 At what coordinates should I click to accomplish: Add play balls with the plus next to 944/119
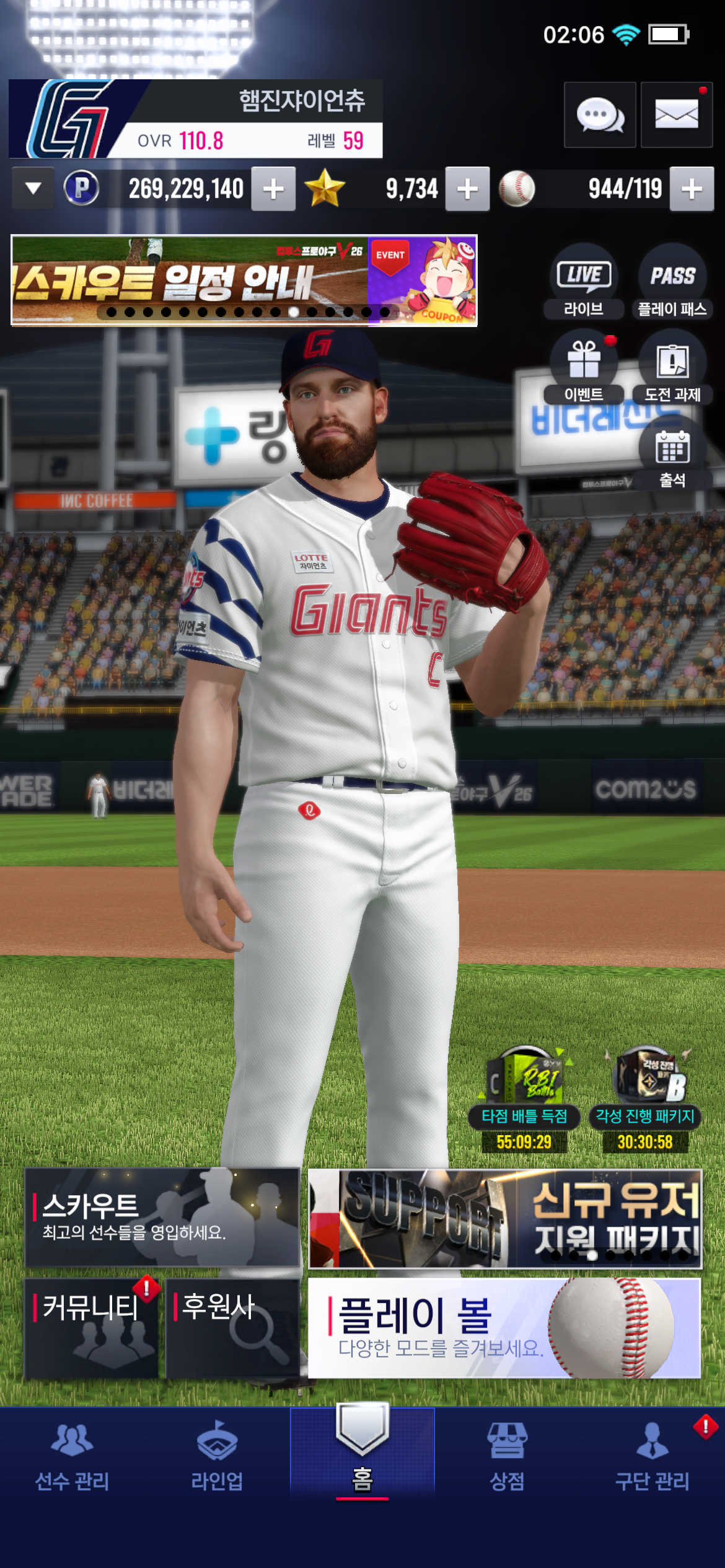(x=692, y=189)
